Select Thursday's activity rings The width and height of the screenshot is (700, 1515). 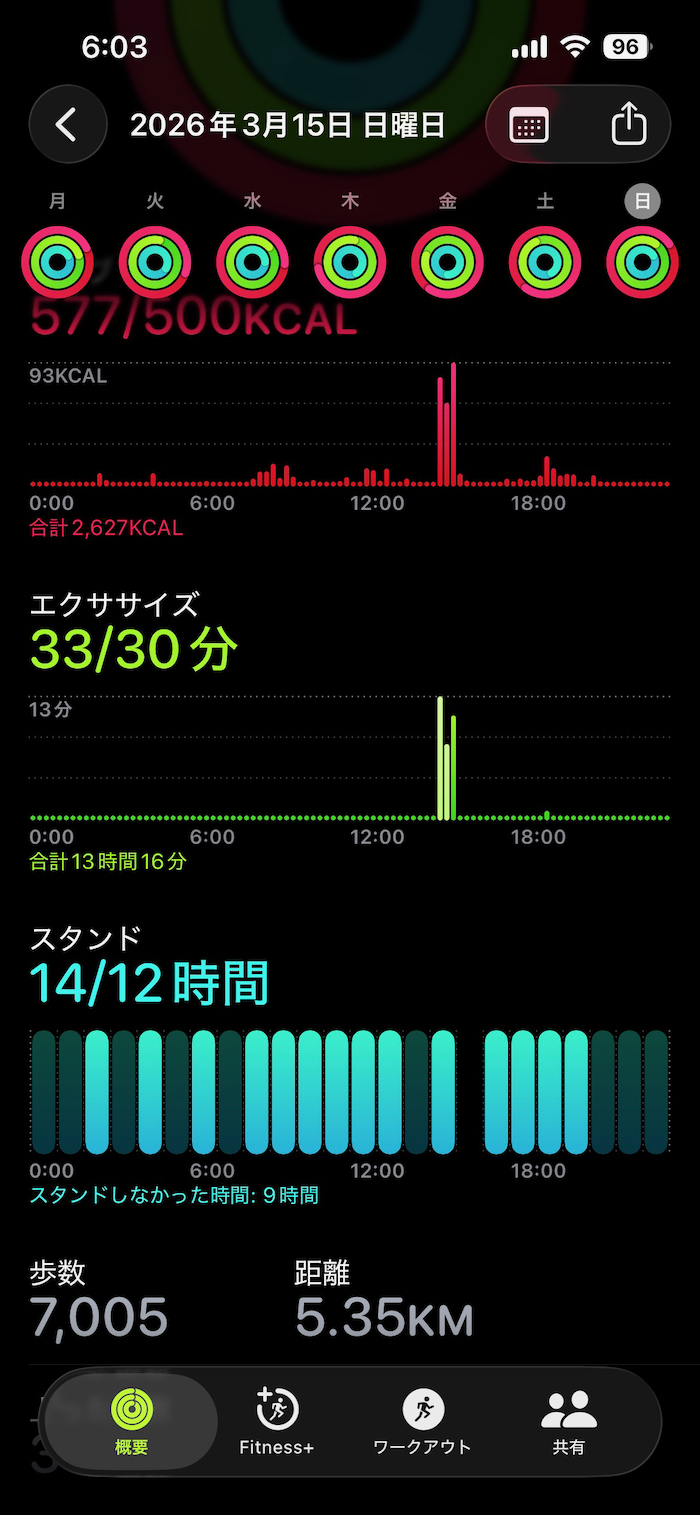350,263
